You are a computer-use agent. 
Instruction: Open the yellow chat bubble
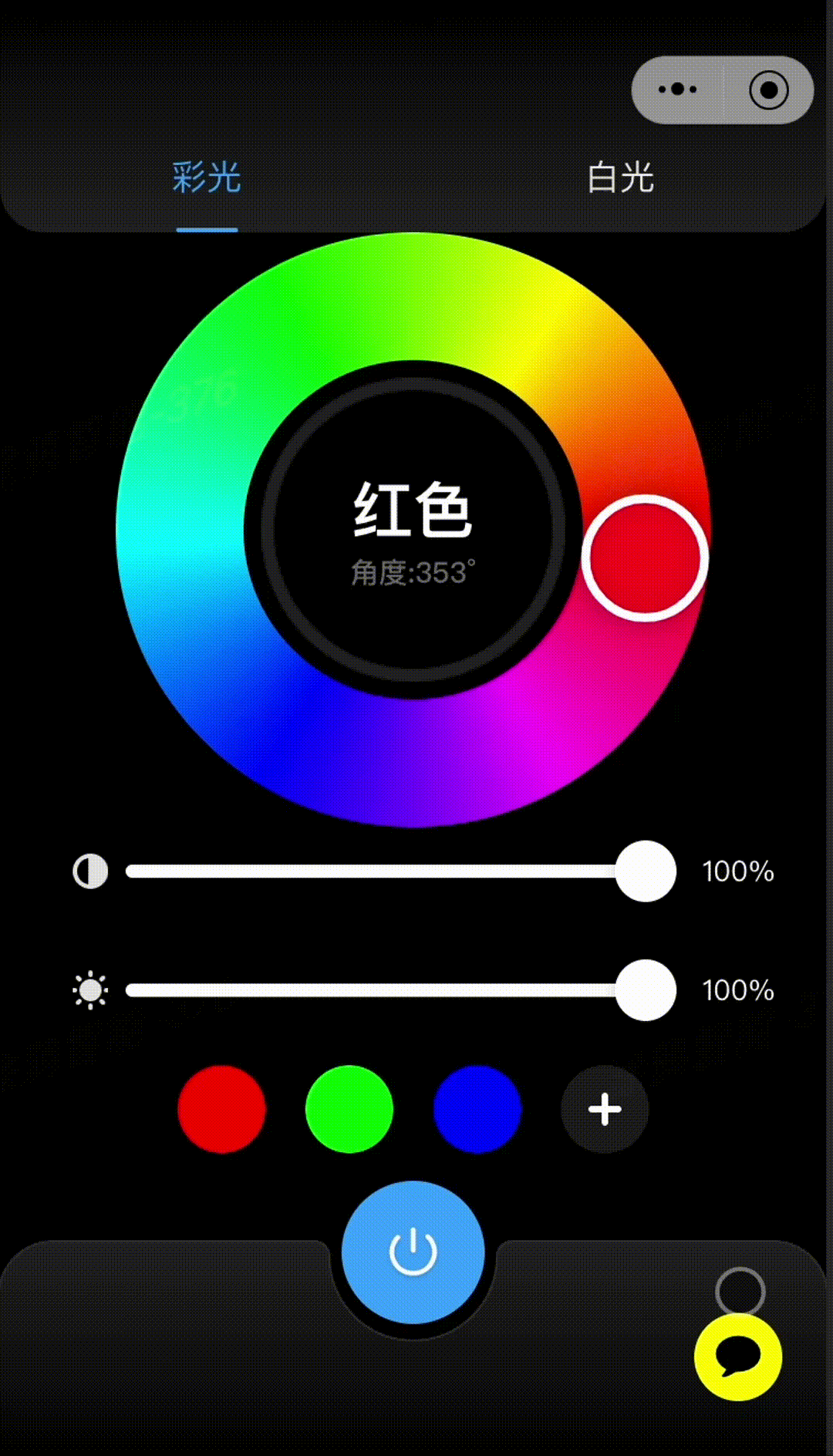[738, 1357]
